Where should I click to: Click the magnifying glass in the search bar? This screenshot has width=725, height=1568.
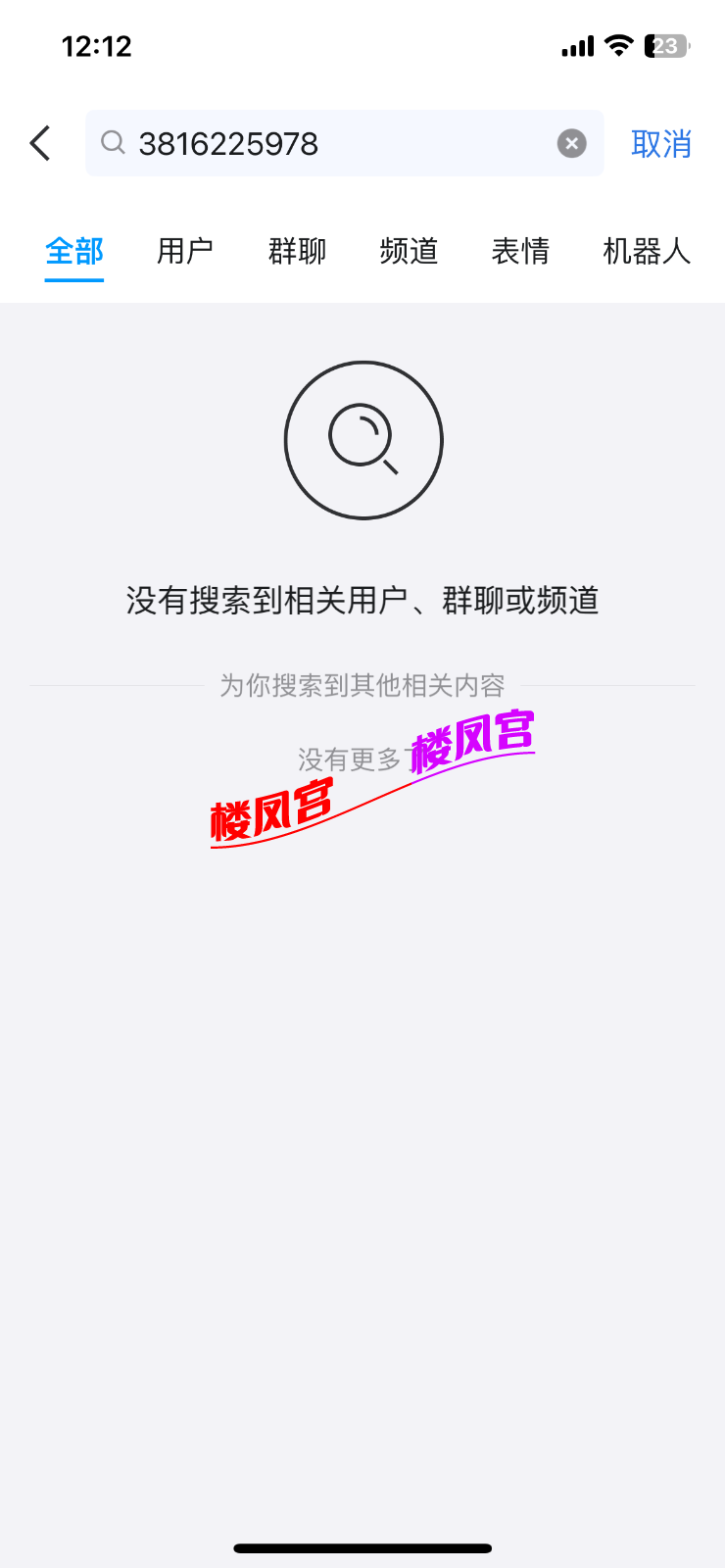(x=112, y=143)
